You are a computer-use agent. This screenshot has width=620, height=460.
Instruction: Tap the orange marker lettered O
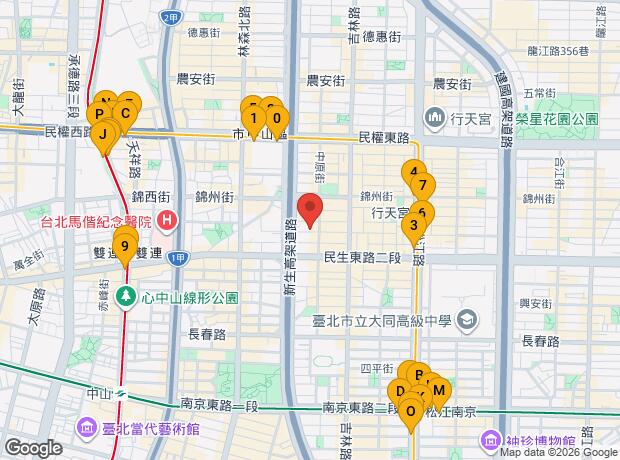click(x=411, y=410)
